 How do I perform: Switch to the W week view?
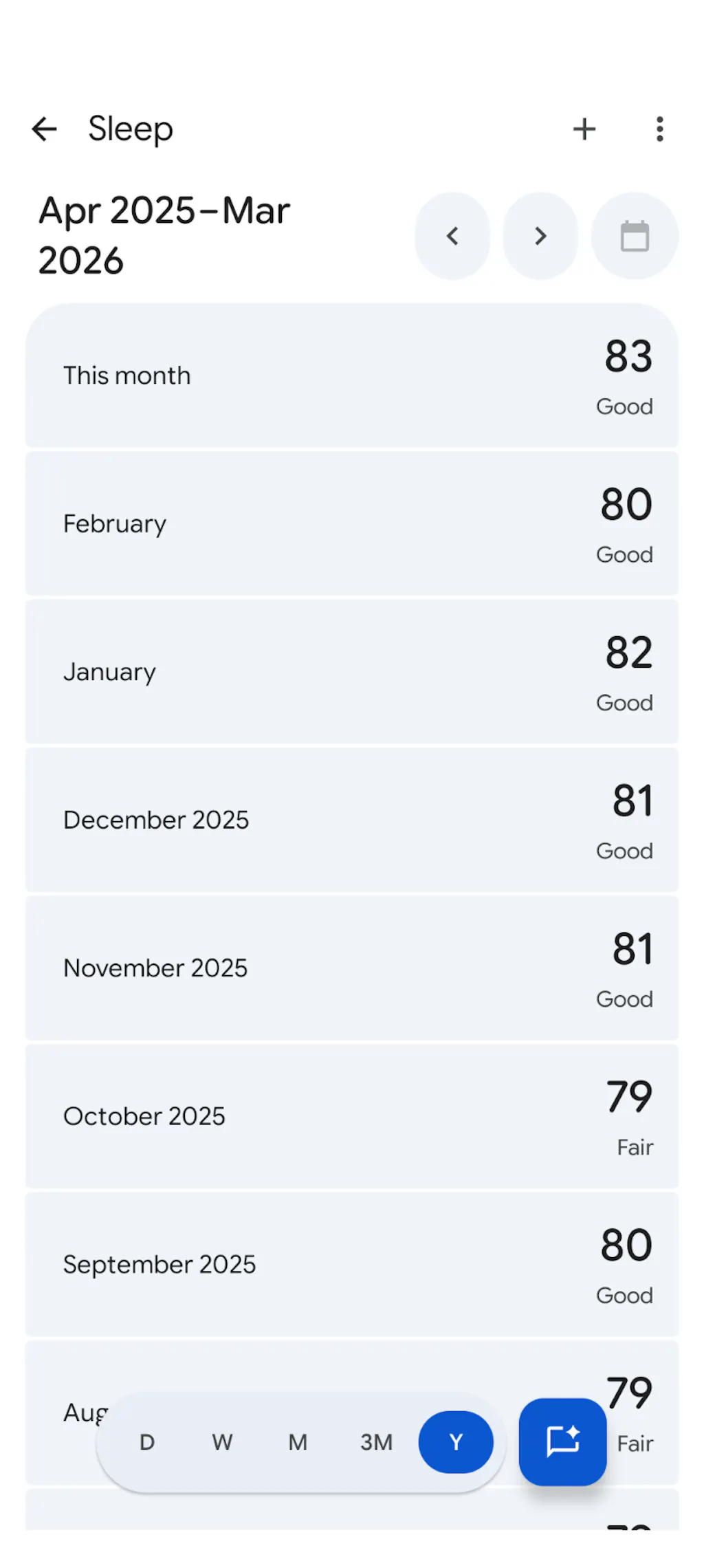point(222,1442)
